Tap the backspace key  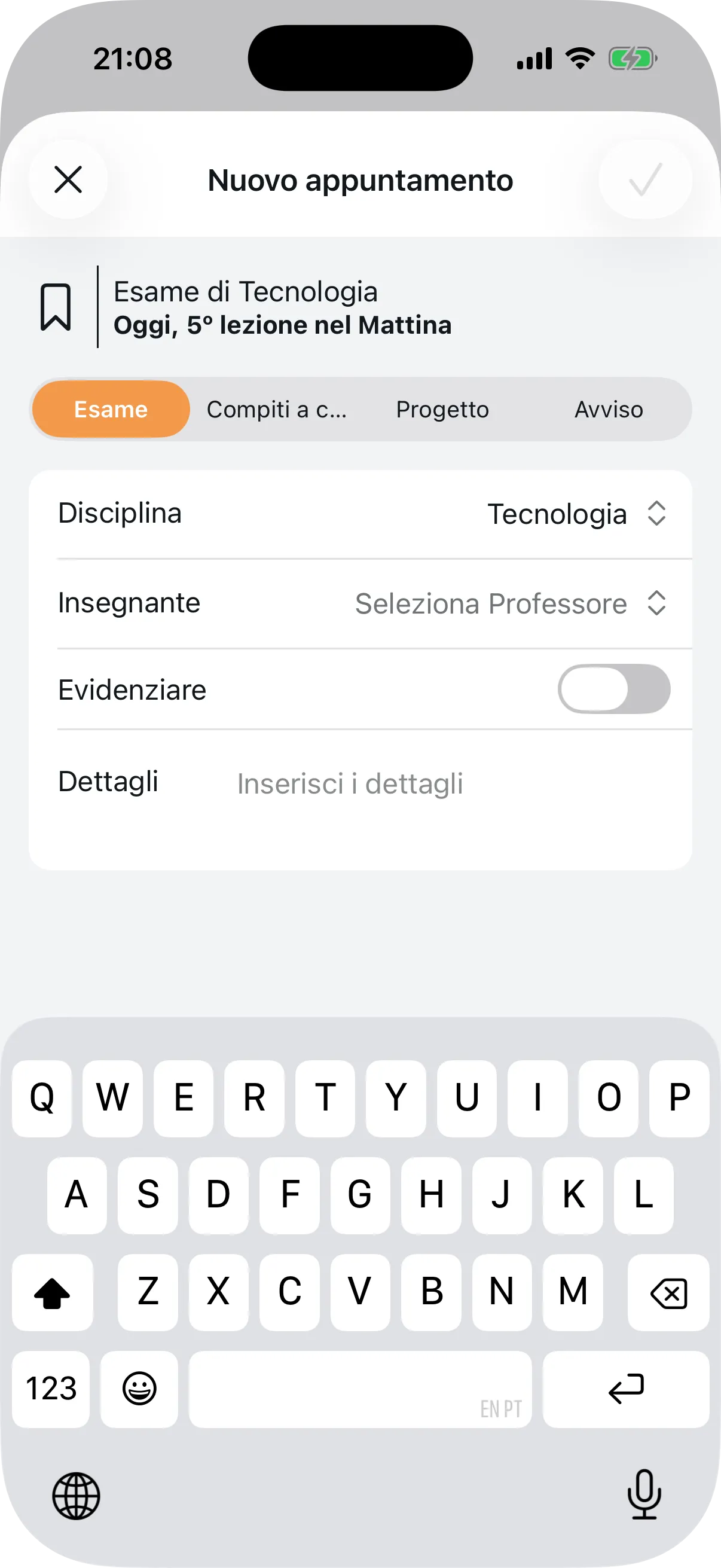[x=668, y=1292]
